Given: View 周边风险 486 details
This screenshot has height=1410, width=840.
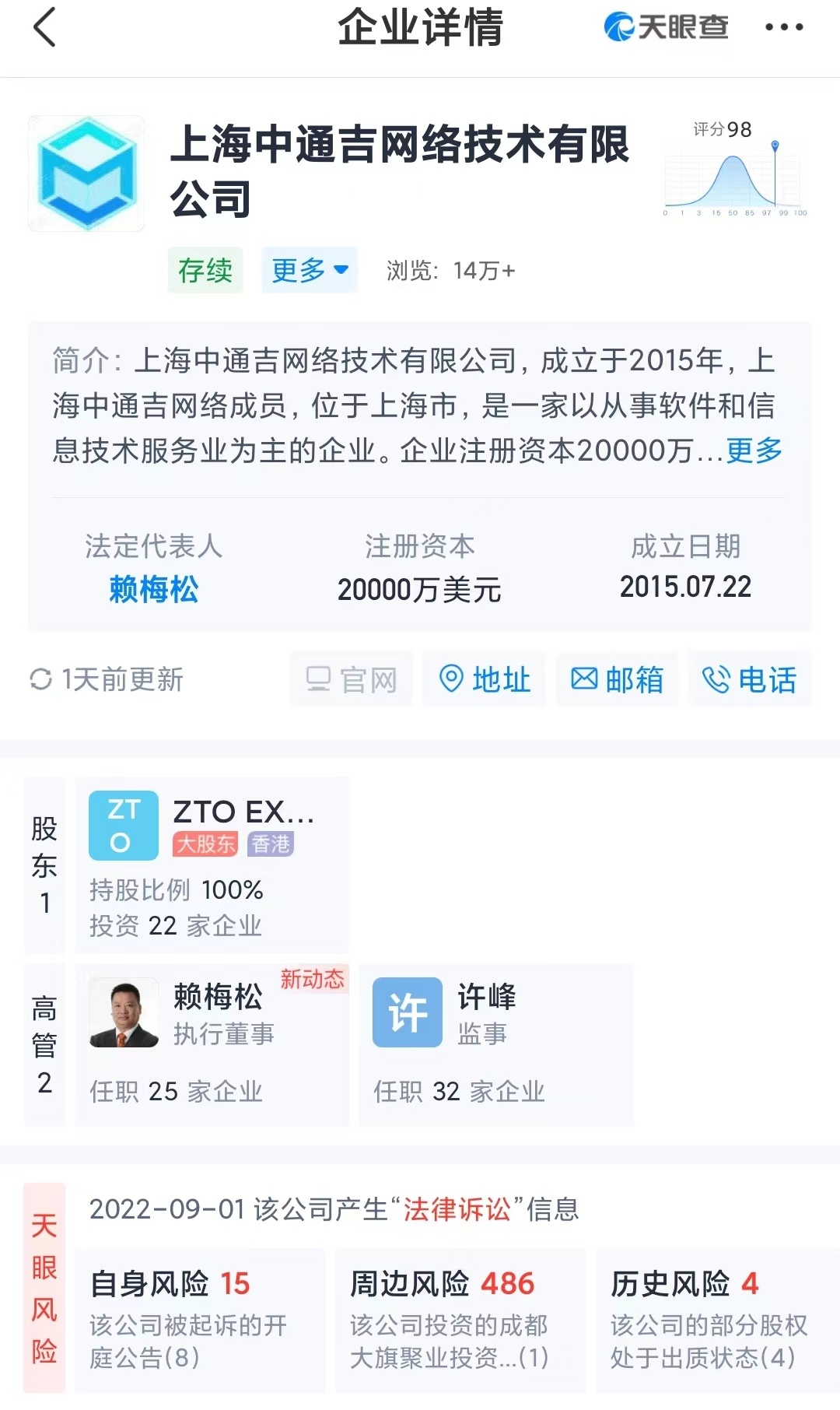Looking at the screenshot, I should pyautogui.click(x=460, y=1320).
